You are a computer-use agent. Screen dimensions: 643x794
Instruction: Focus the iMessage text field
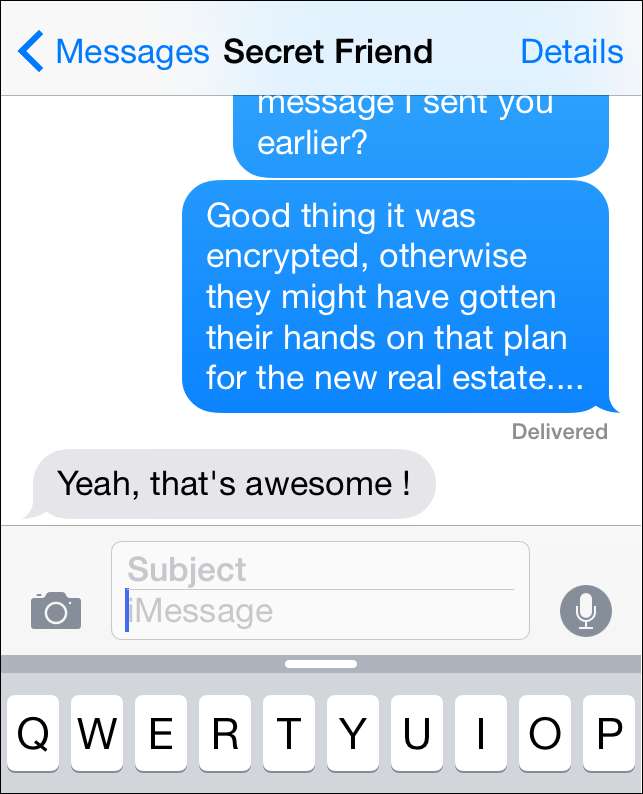tap(320, 612)
